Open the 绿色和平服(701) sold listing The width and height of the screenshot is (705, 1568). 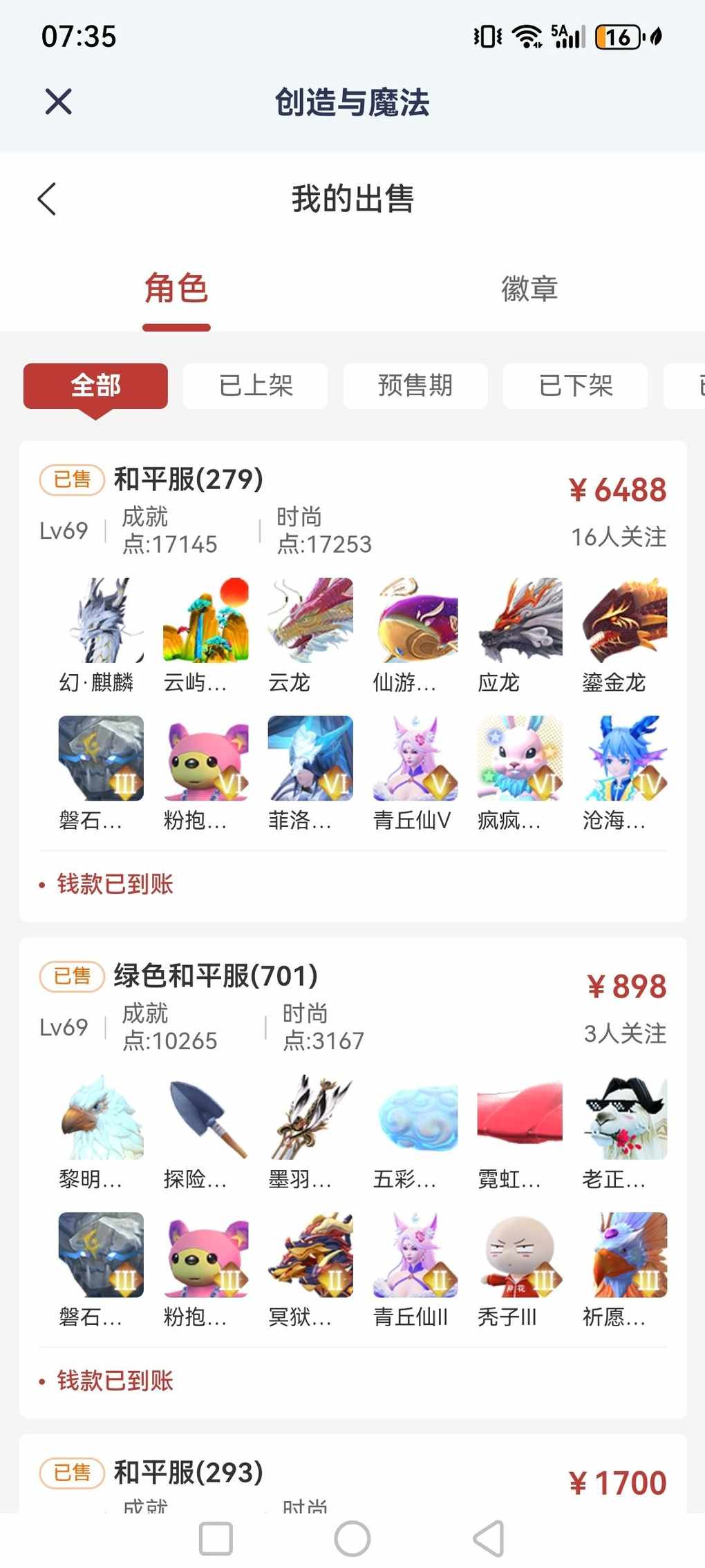216,976
